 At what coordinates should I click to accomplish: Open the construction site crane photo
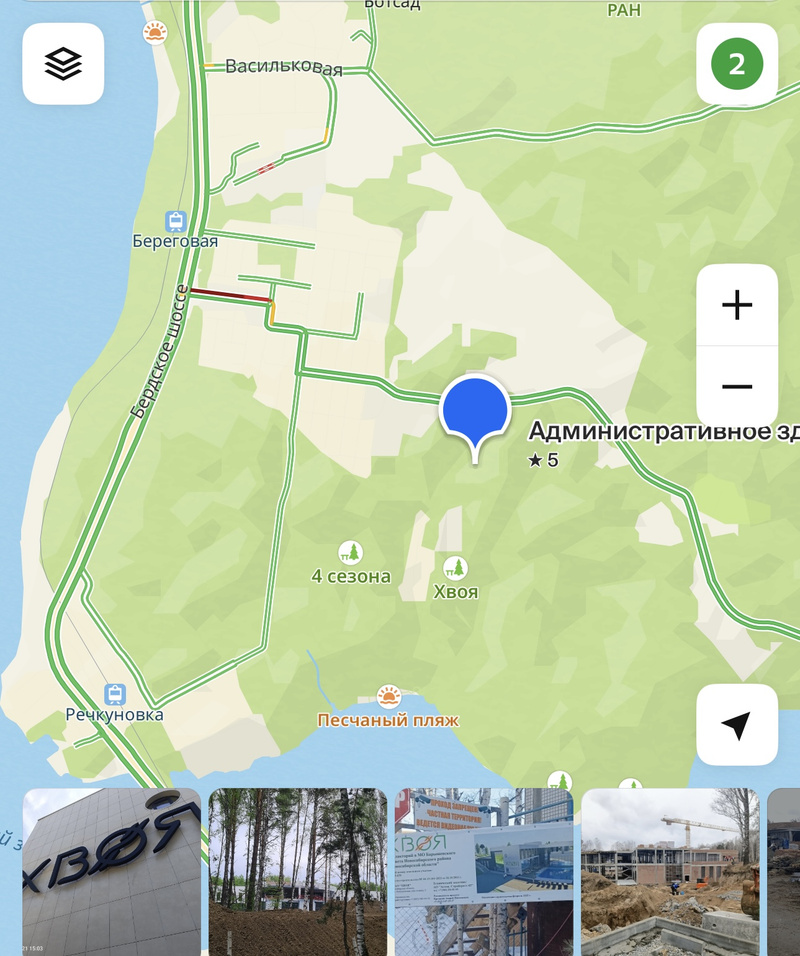coord(670,870)
